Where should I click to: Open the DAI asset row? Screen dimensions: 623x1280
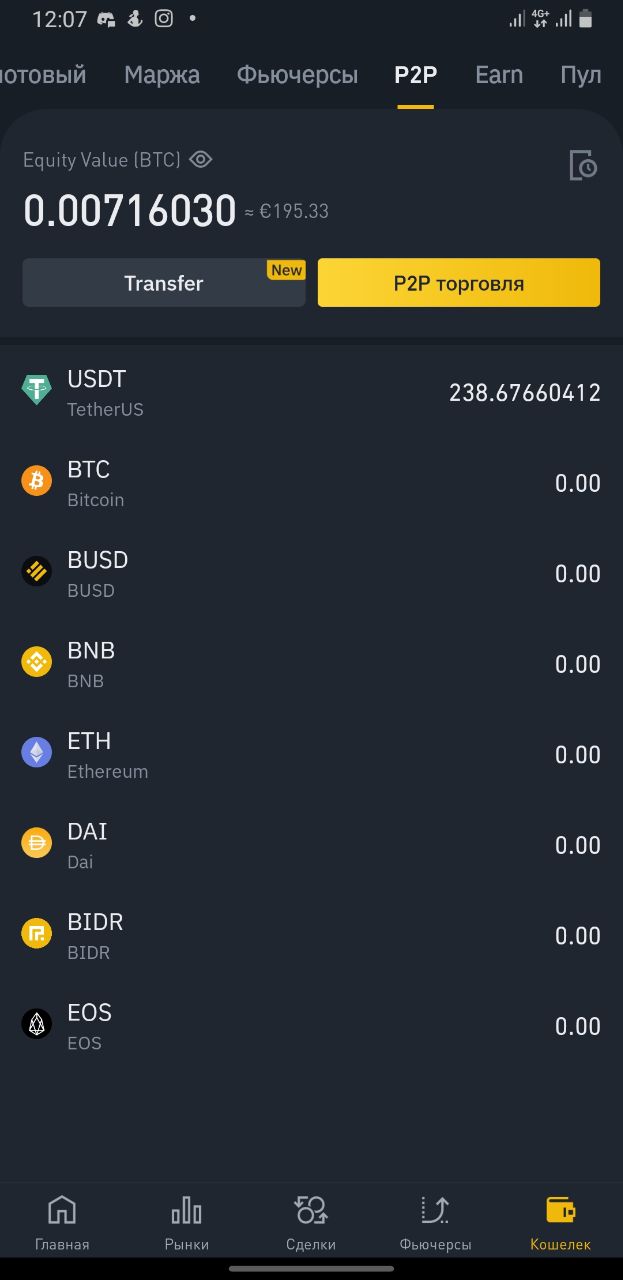coord(311,845)
